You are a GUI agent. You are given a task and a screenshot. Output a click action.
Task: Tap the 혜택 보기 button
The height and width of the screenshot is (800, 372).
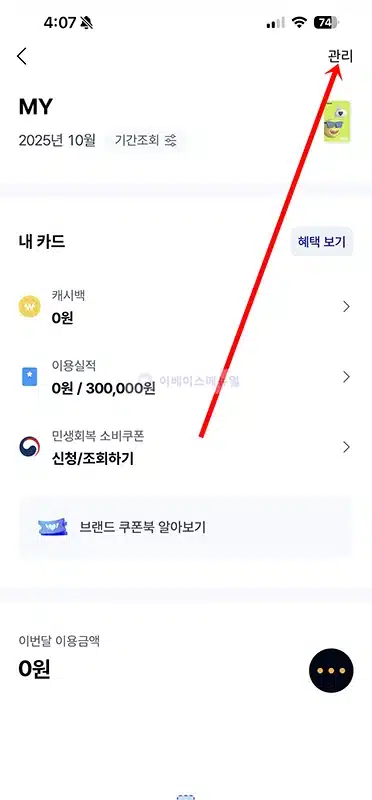coord(322,242)
